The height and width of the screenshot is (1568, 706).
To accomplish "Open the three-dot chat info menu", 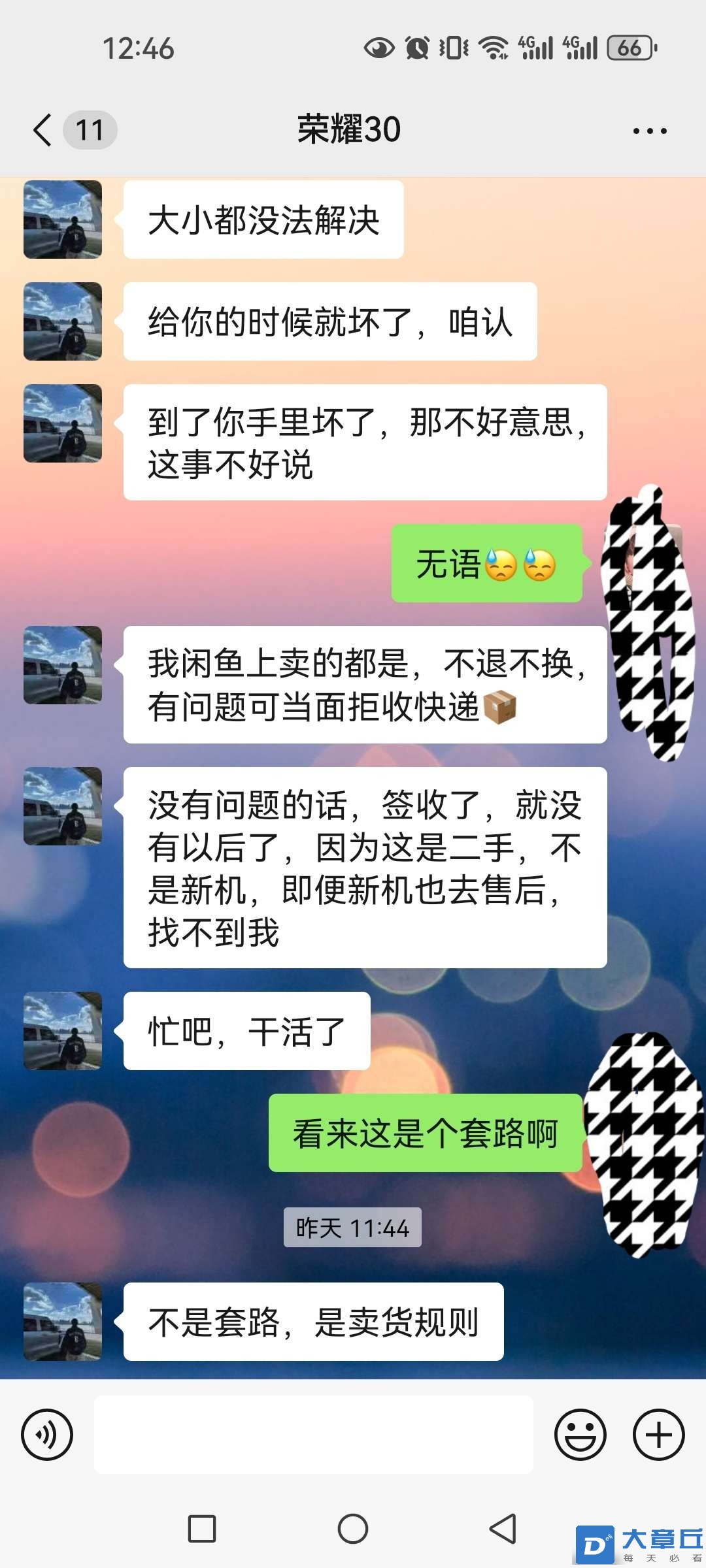I will click(649, 131).
